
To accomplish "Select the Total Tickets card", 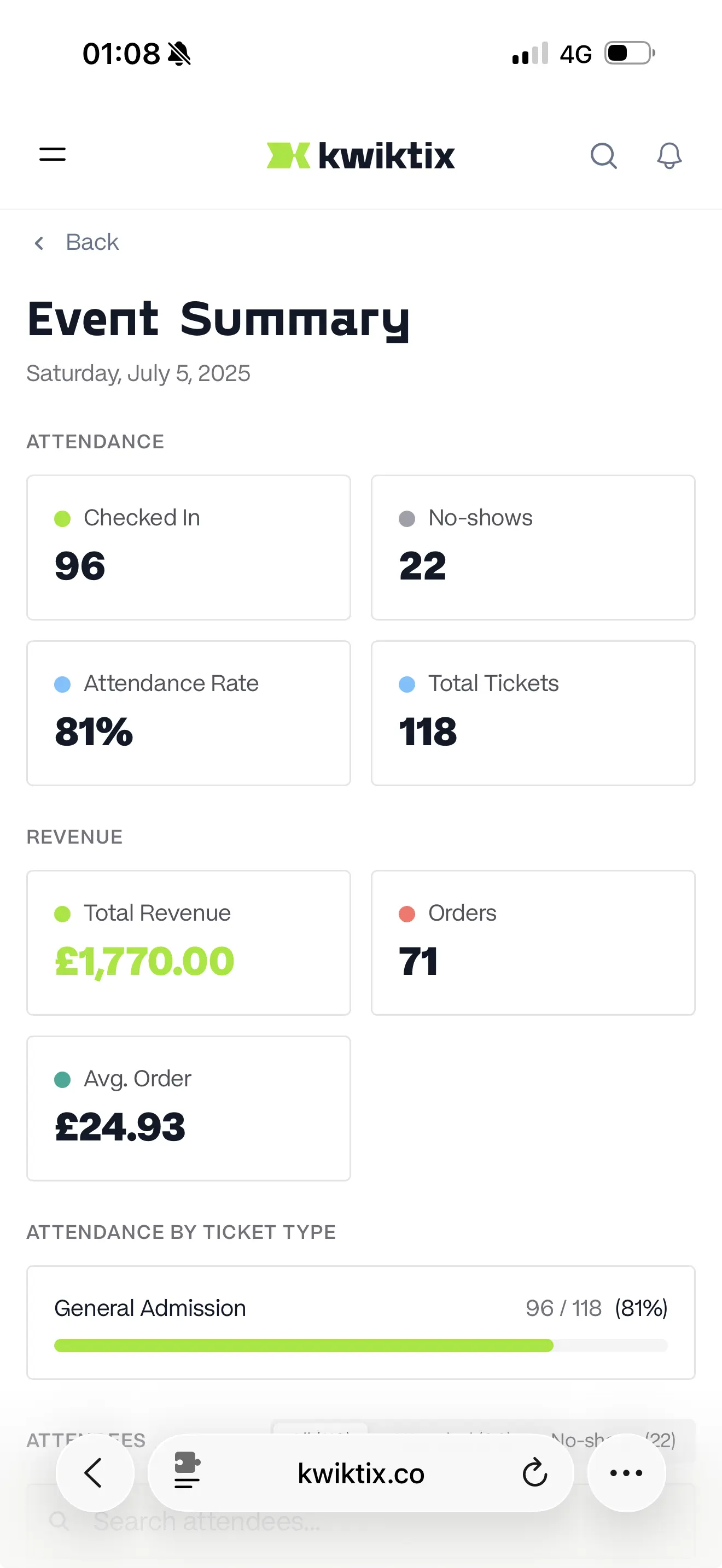I will pos(532,712).
